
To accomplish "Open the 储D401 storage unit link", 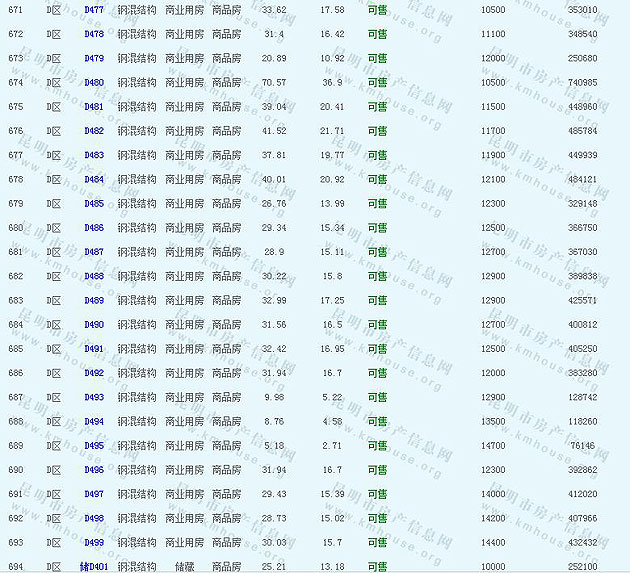I will (93, 567).
